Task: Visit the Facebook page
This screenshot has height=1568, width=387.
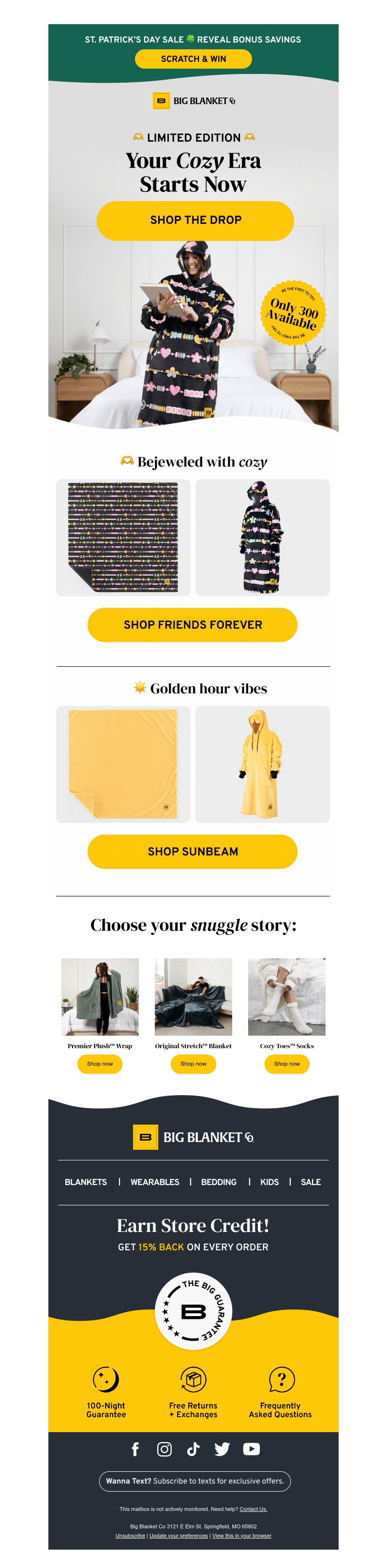Action: (x=135, y=1449)
